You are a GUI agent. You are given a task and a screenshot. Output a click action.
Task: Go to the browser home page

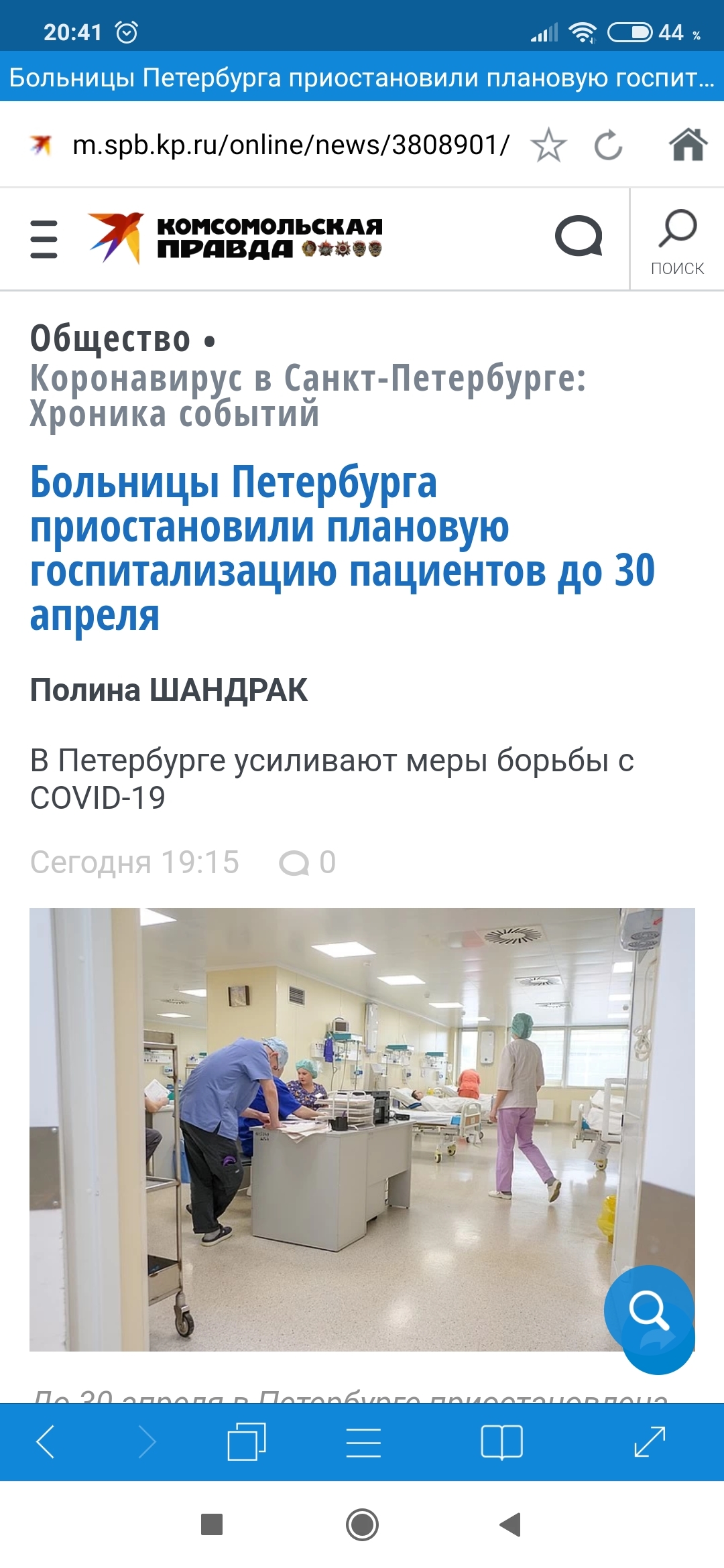pyautogui.click(x=688, y=145)
